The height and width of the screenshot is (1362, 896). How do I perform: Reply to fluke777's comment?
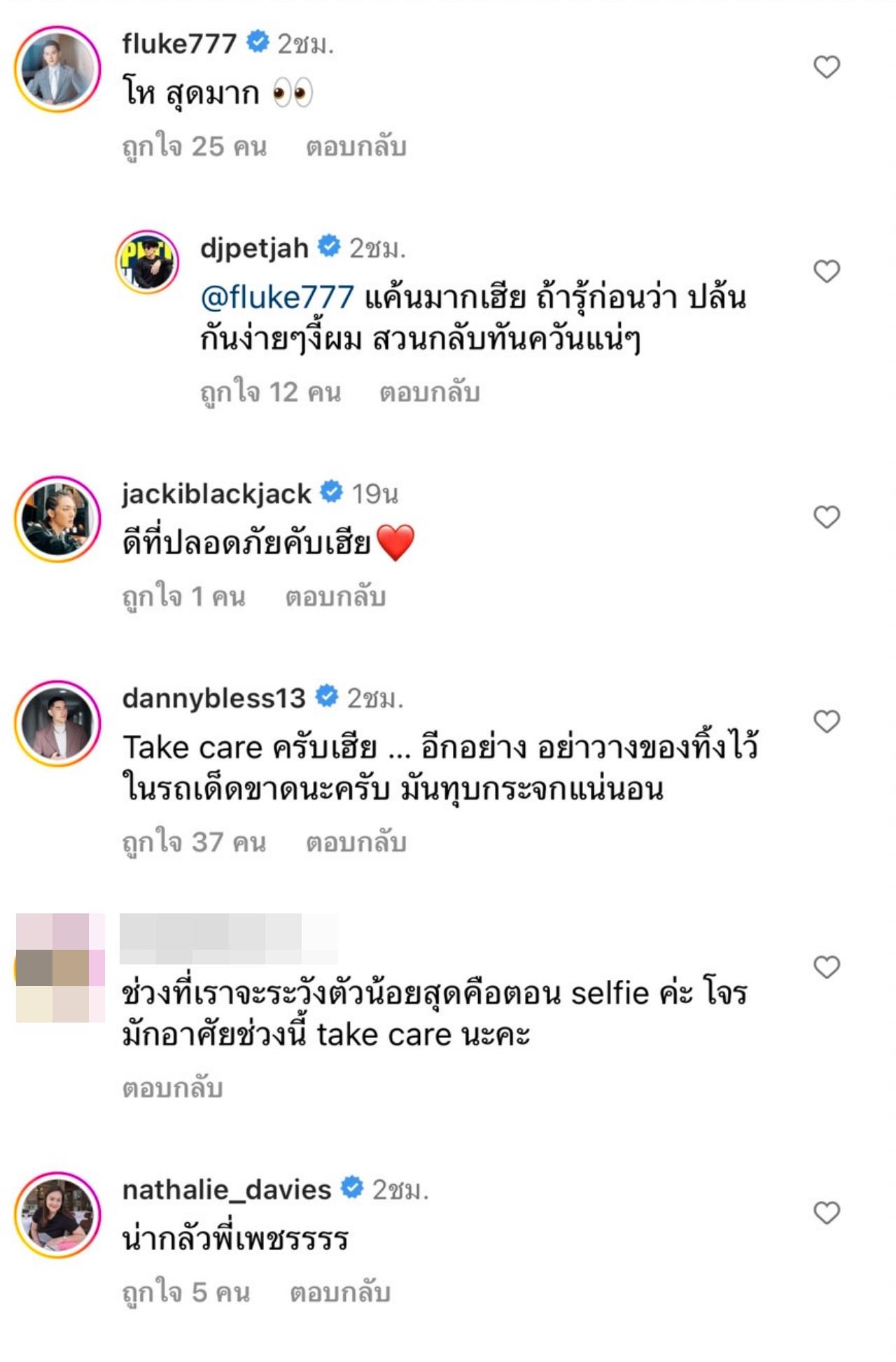click(356, 147)
